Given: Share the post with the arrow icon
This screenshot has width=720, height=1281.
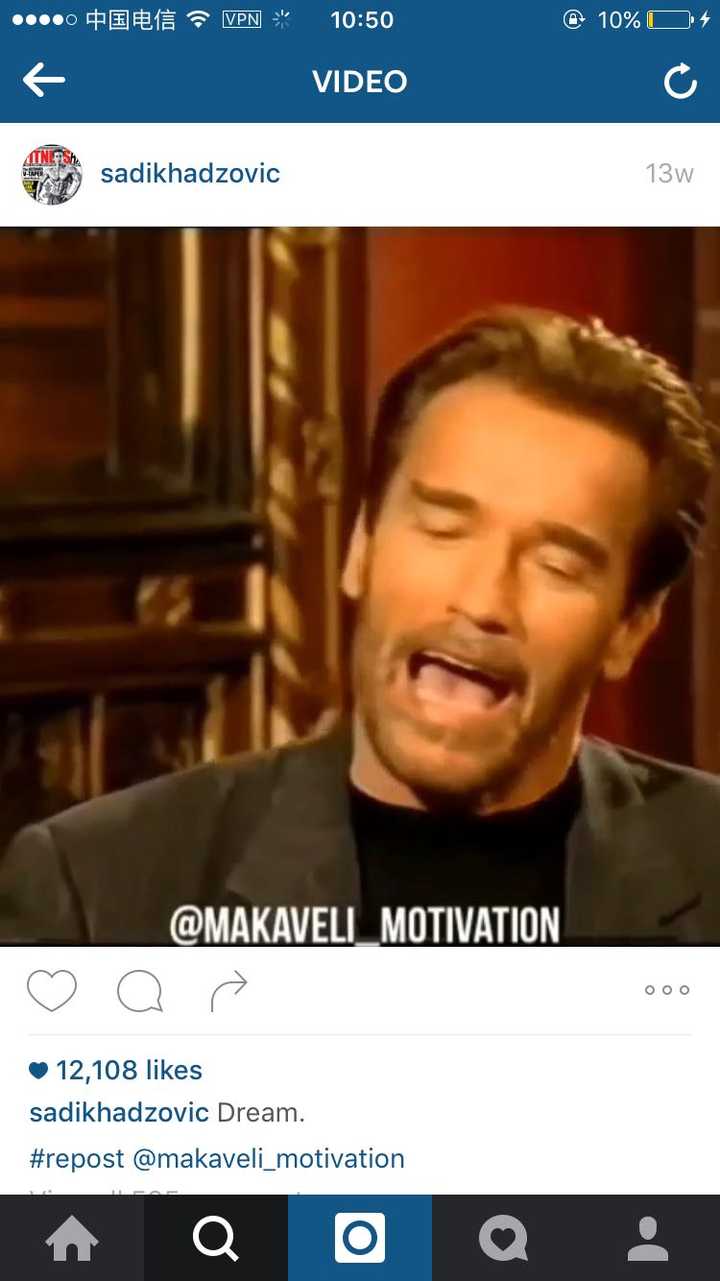Looking at the screenshot, I should 228,991.
